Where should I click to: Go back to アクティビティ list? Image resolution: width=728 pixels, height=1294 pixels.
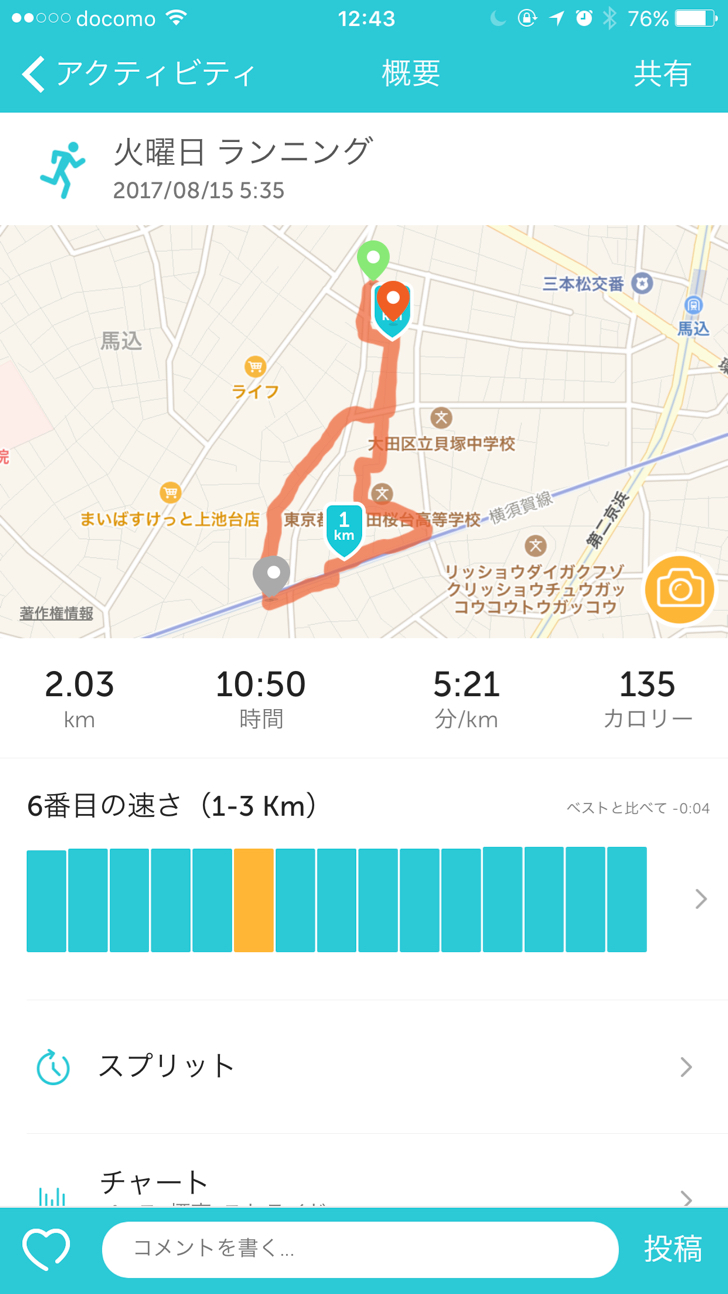138,74
